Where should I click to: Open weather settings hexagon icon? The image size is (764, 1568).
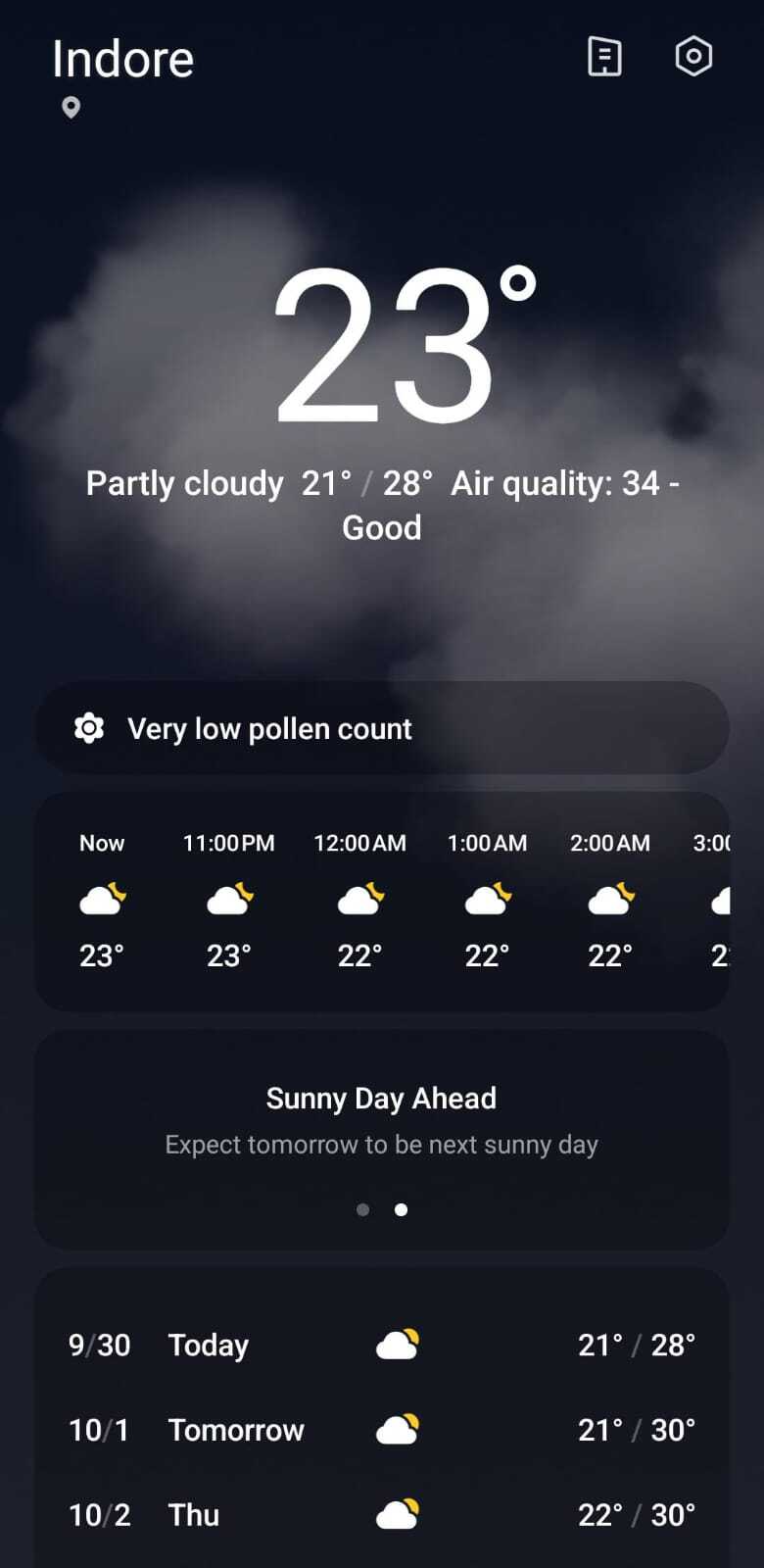(x=693, y=57)
